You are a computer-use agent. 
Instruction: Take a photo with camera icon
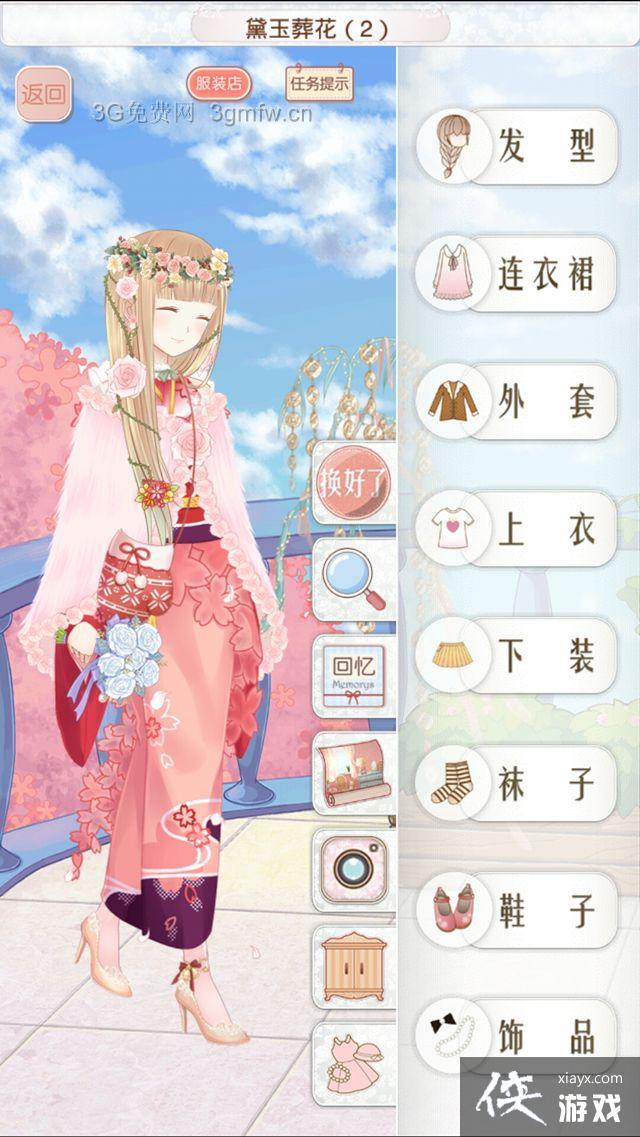[x=354, y=868]
